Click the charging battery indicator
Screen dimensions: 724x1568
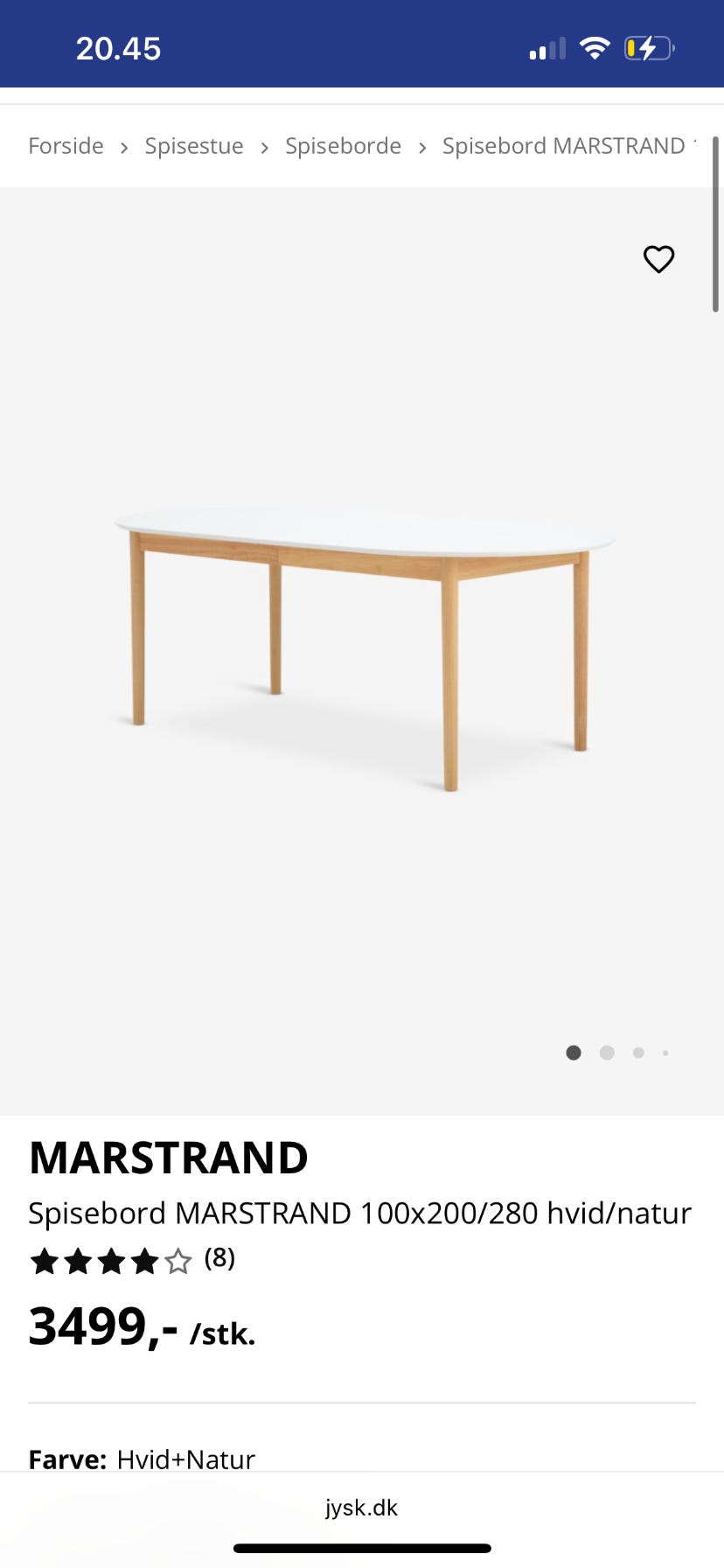648,48
